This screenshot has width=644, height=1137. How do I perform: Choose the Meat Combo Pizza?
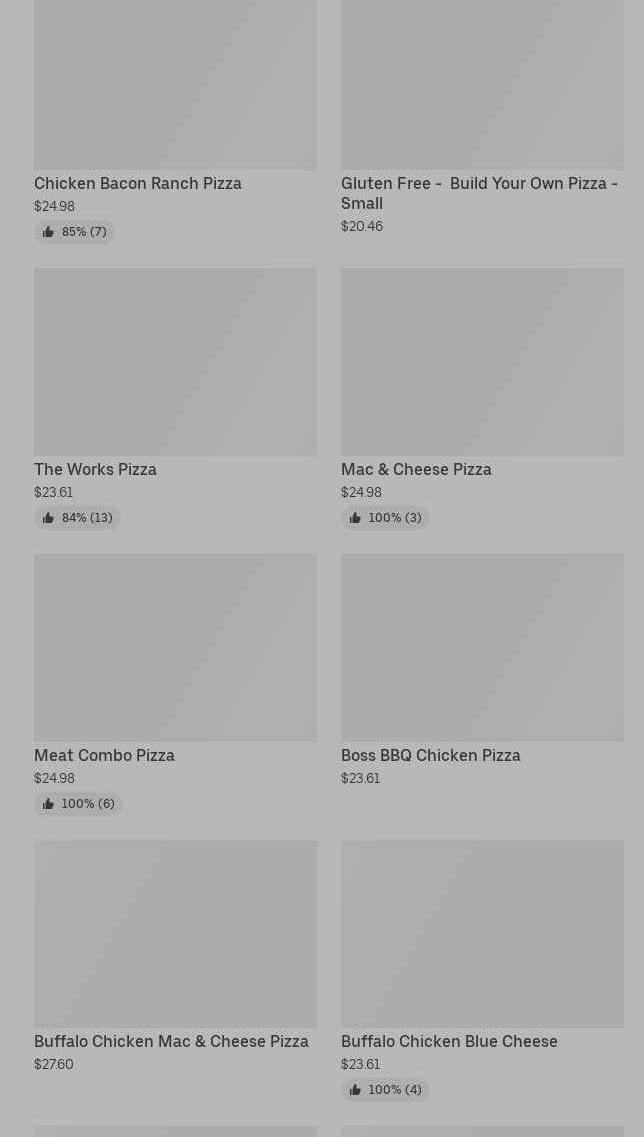point(175,685)
